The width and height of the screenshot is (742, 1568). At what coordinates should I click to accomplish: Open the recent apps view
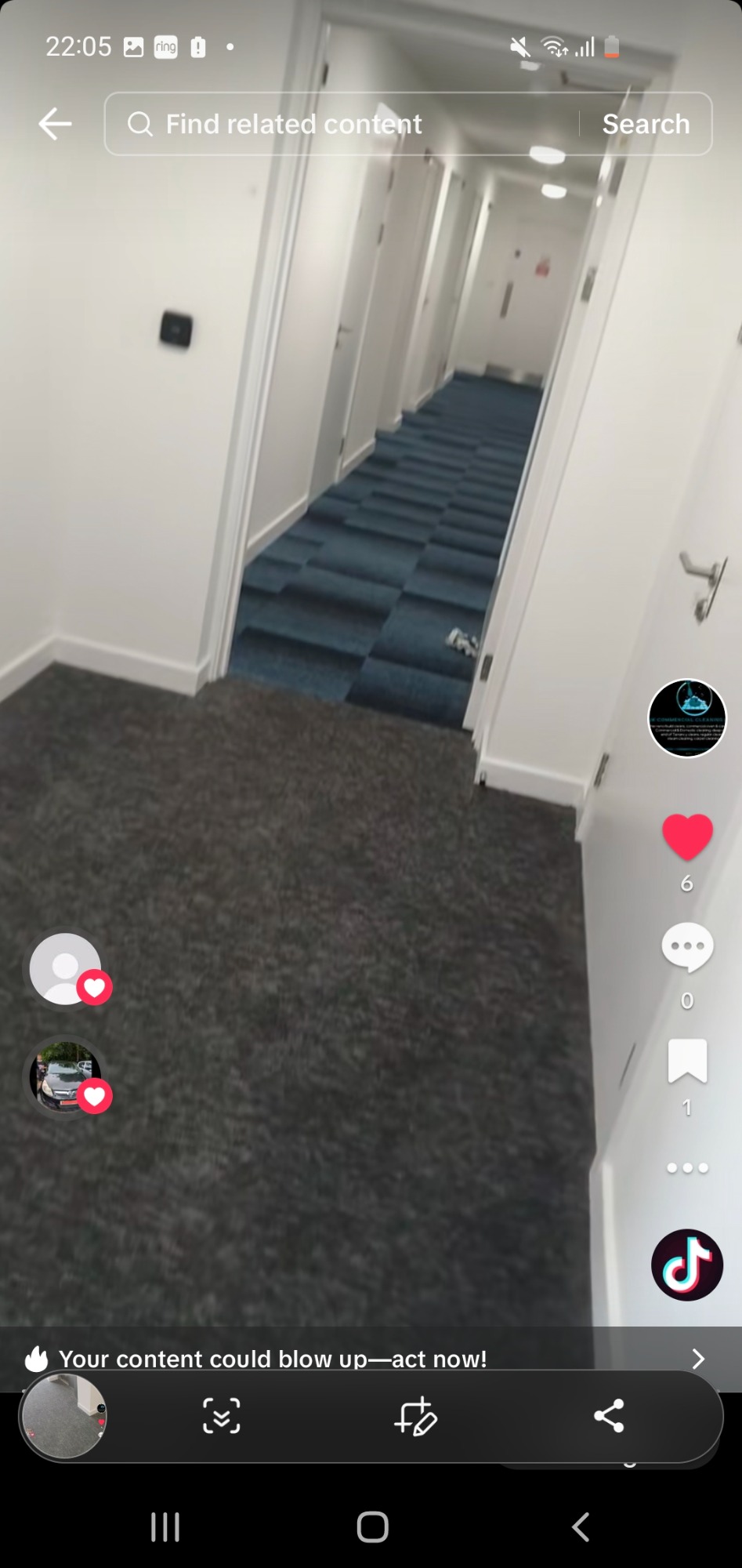pos(165,1526)
